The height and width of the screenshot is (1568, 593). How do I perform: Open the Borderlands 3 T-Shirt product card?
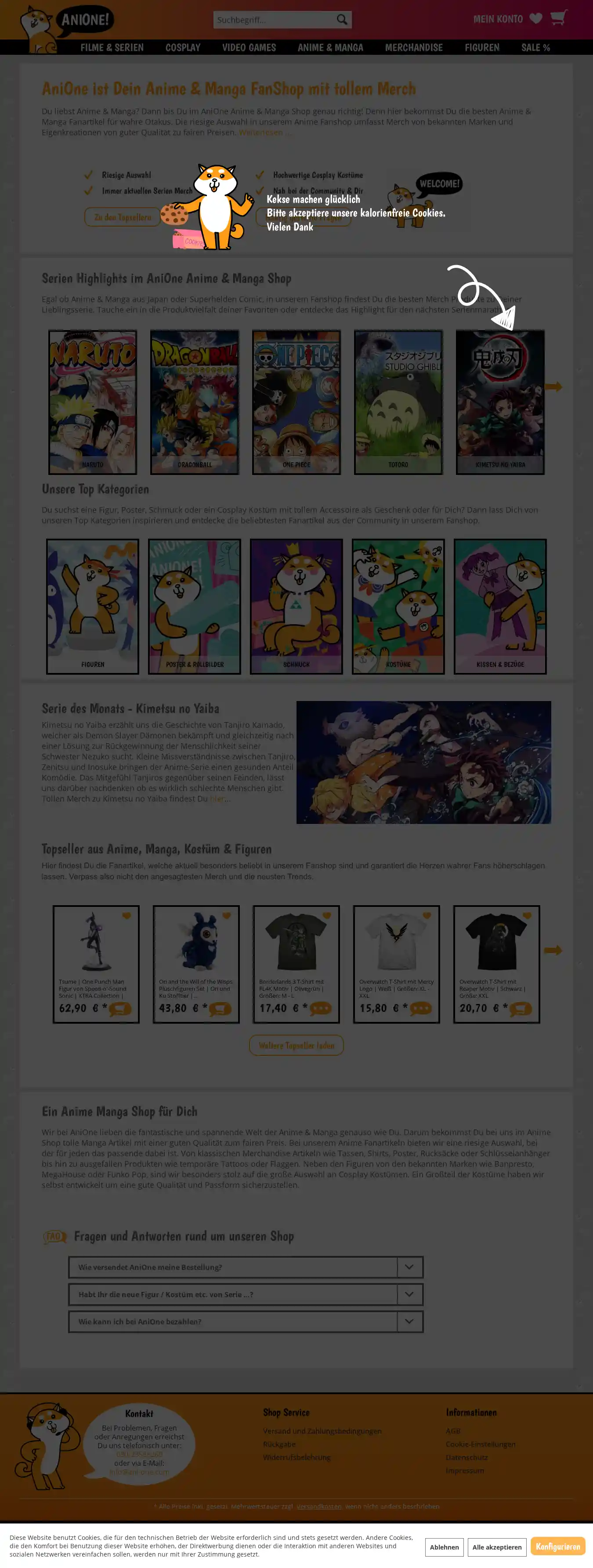(x=296, y=963)
